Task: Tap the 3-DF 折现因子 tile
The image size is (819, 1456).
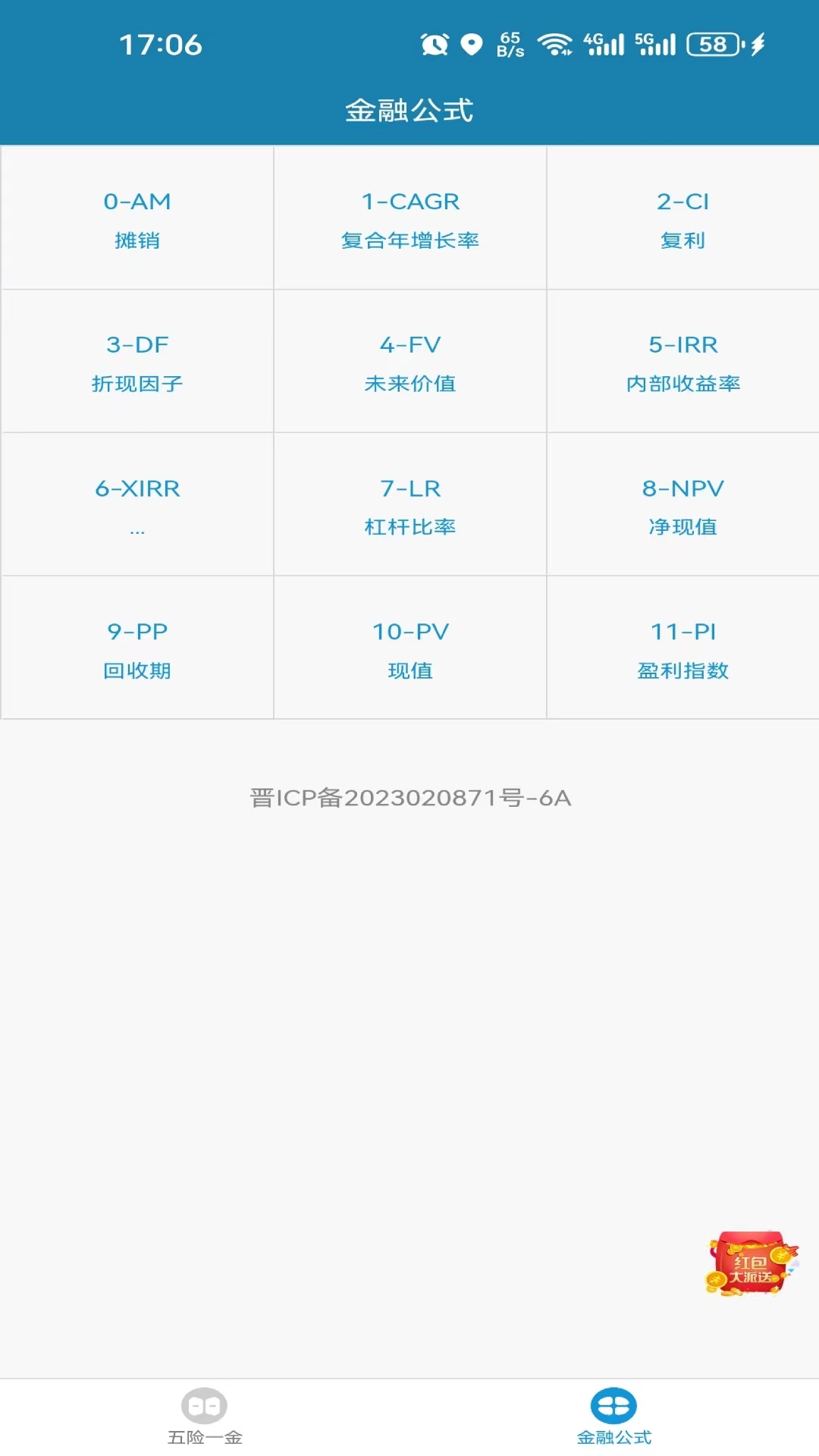Action: (x=137, y=362)
